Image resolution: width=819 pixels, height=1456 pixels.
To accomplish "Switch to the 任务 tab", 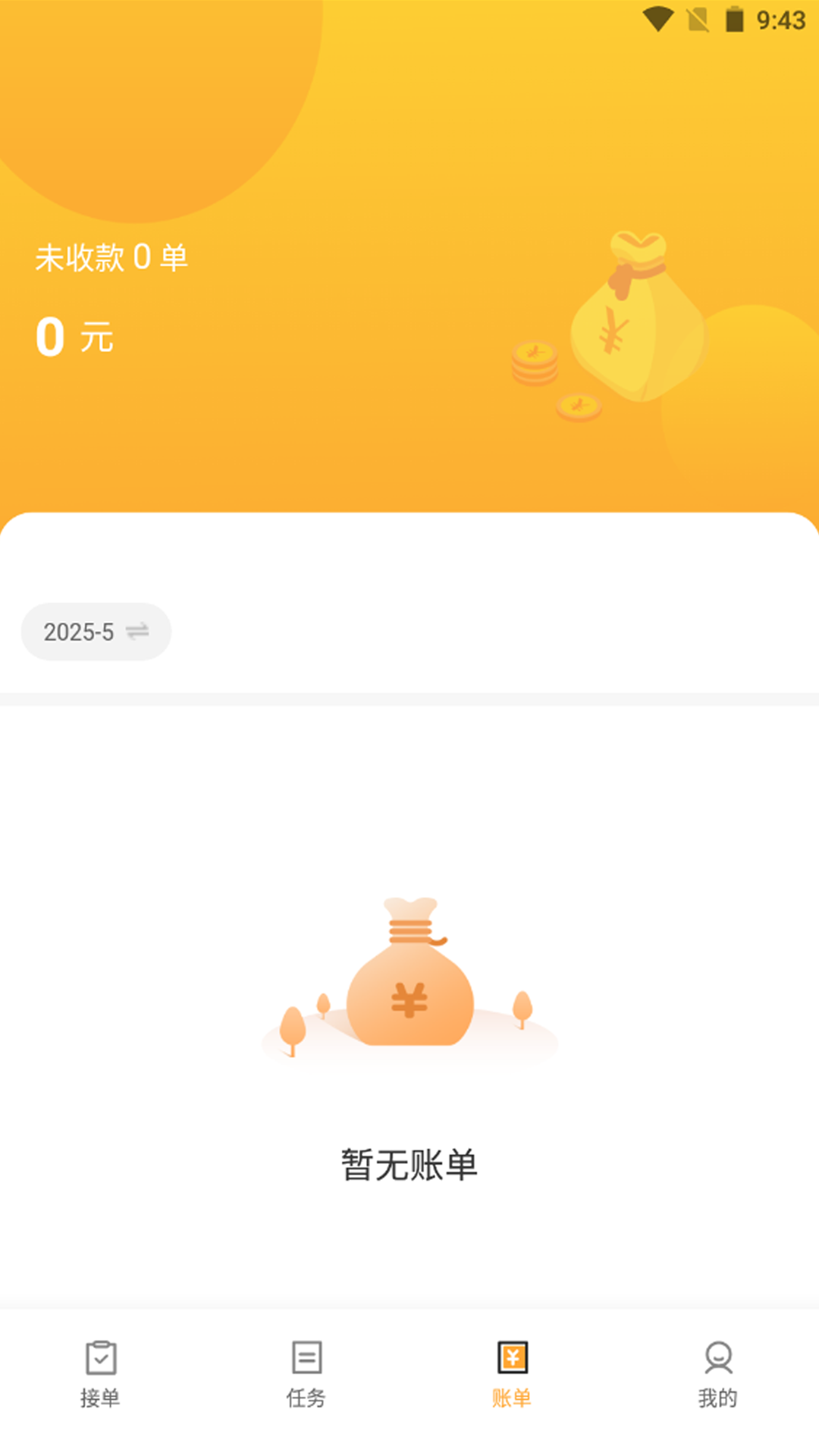I will pos(306,1373).
